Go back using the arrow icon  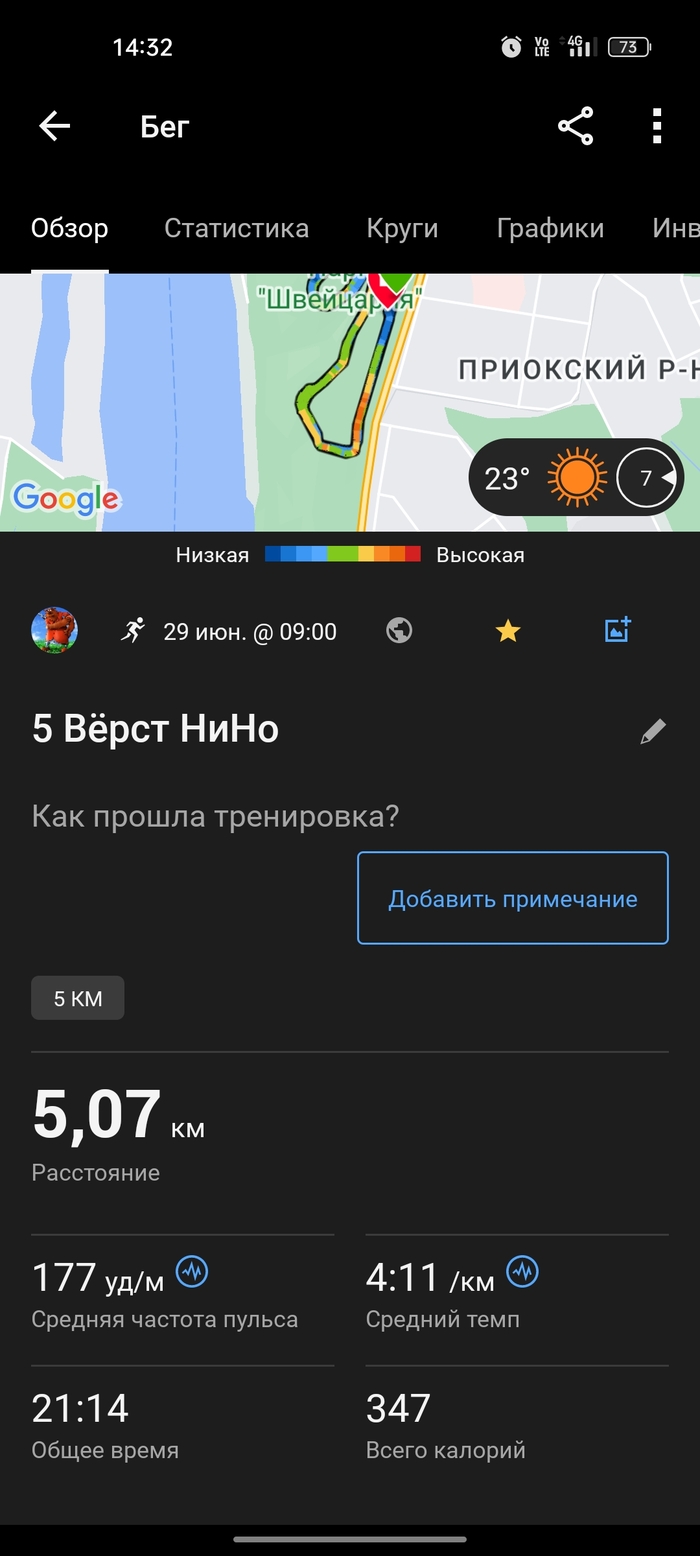tap(55, 126)
